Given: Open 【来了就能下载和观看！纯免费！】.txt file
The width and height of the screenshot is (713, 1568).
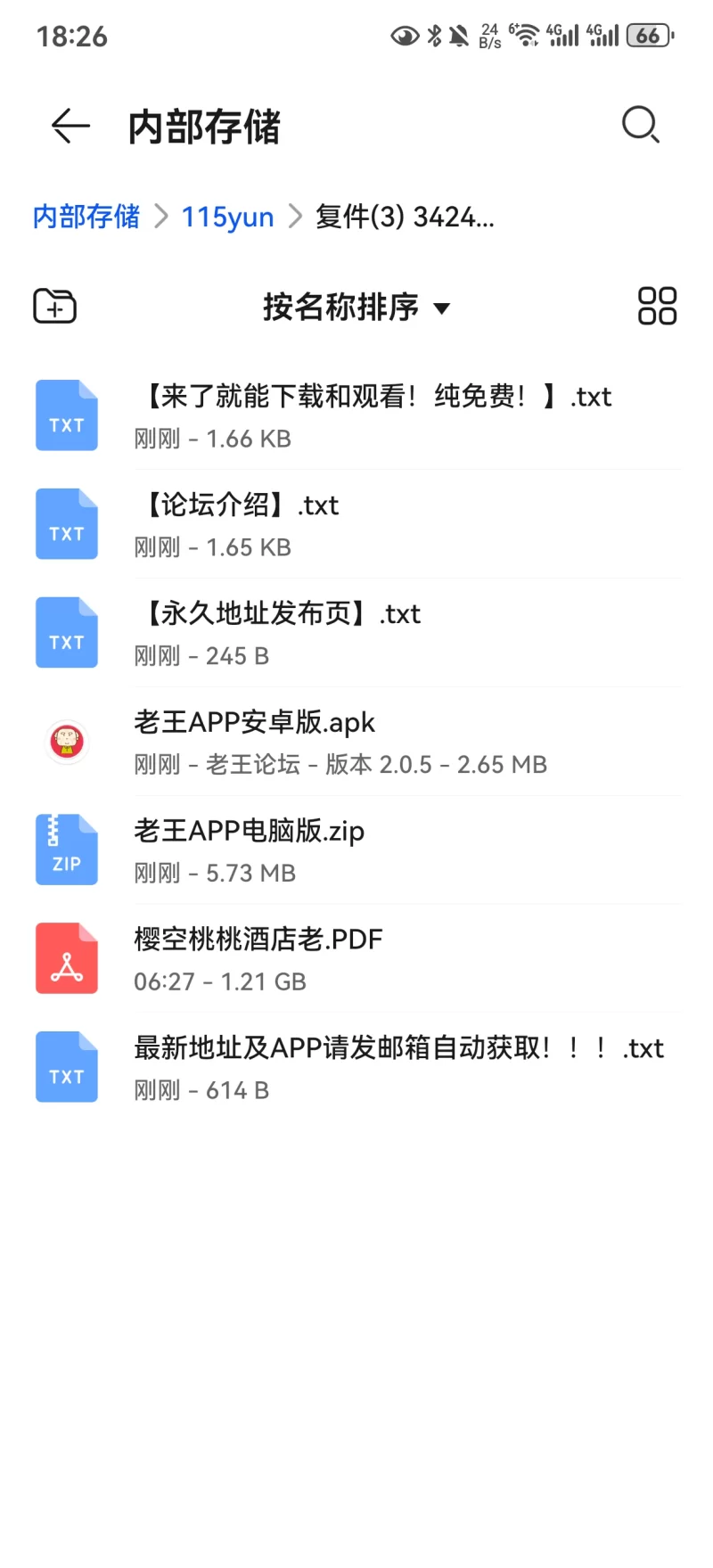Looking at the screenshot, I should coord(374,415).
